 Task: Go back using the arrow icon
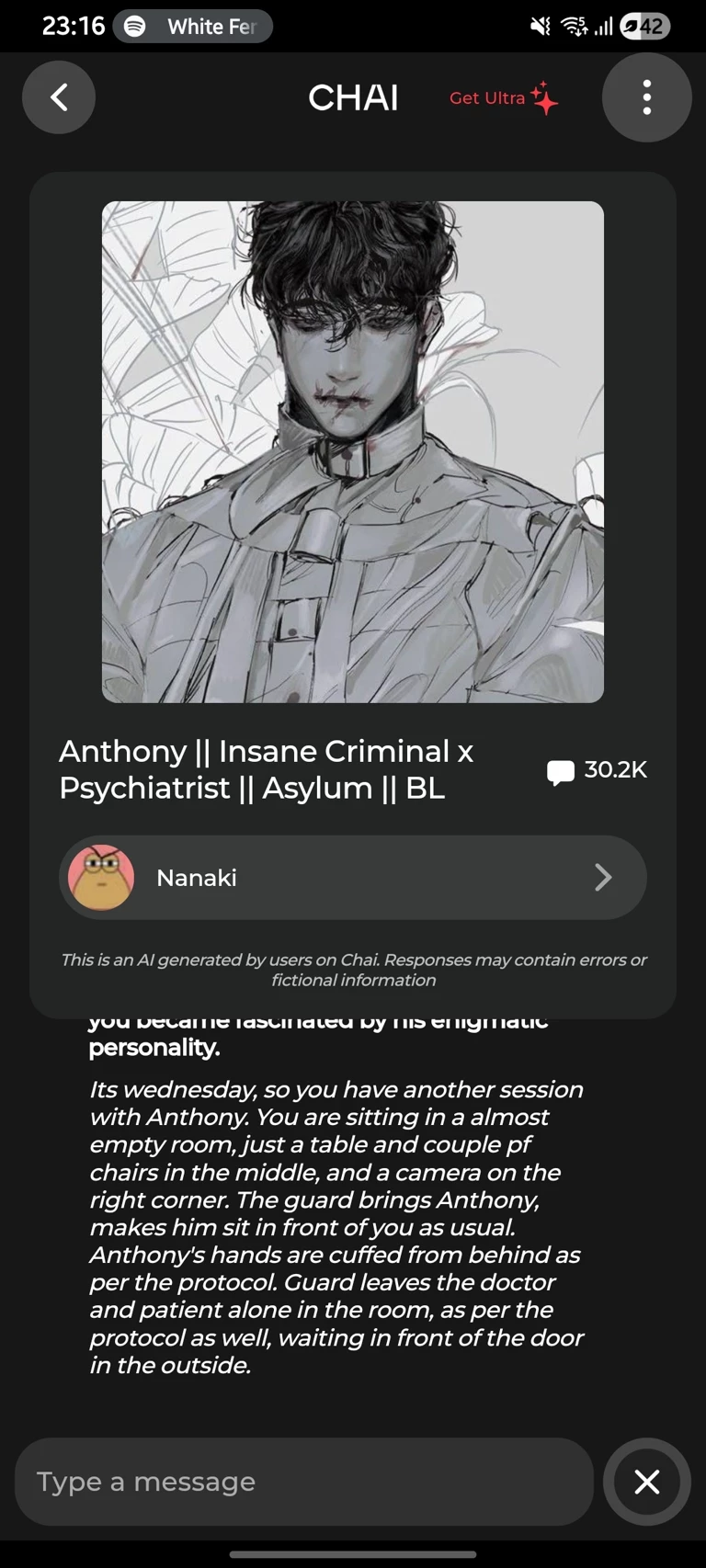coord(59,97)
